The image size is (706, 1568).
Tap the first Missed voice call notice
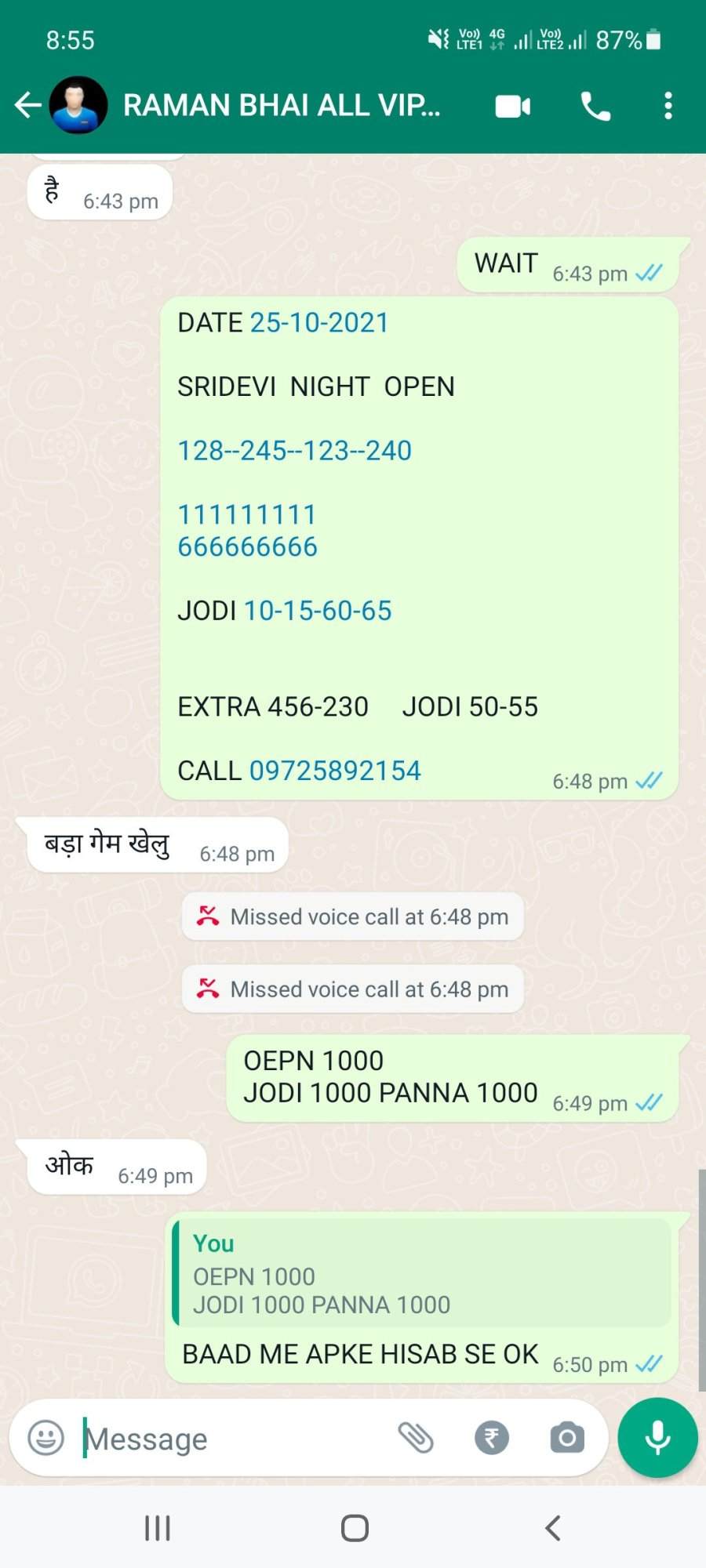tap(353, 916)
